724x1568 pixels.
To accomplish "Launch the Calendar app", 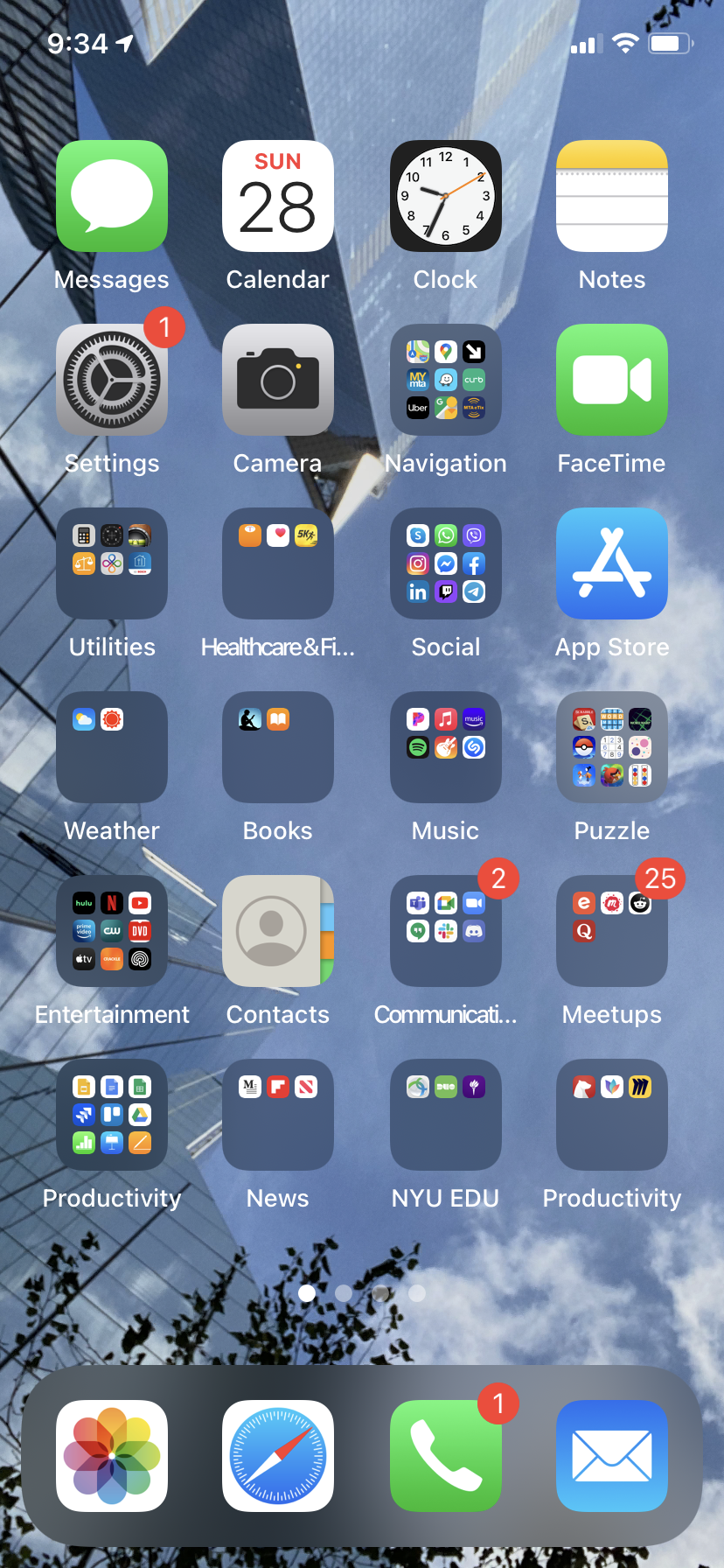I will pos(278,196).
